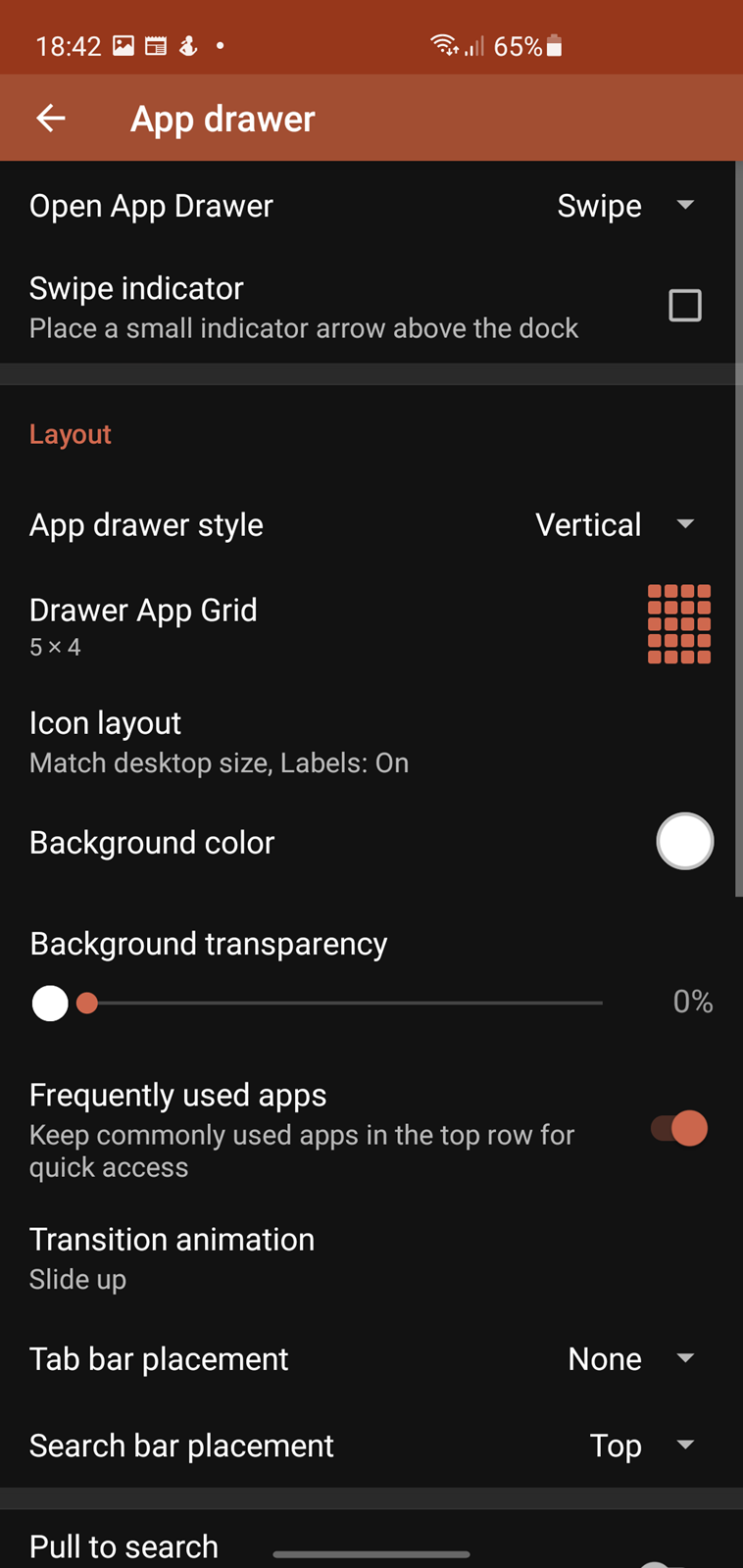The height and width of the screenshot is (1568, 743).
Task: Expand Tab bar placement dropdown
Action: point(630,1358)
